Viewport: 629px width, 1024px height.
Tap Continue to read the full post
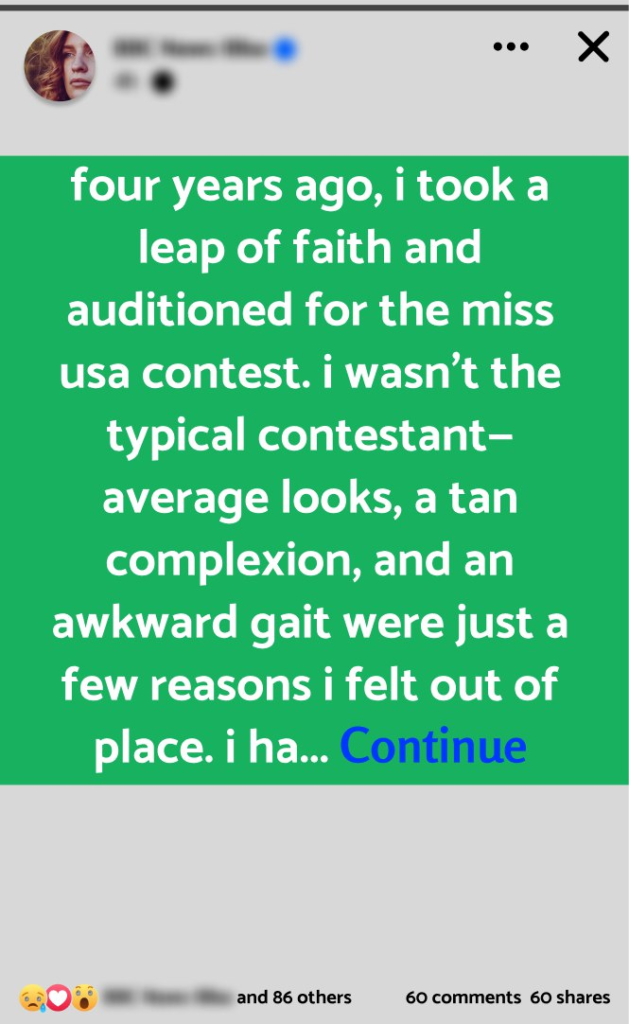[433, 746]
